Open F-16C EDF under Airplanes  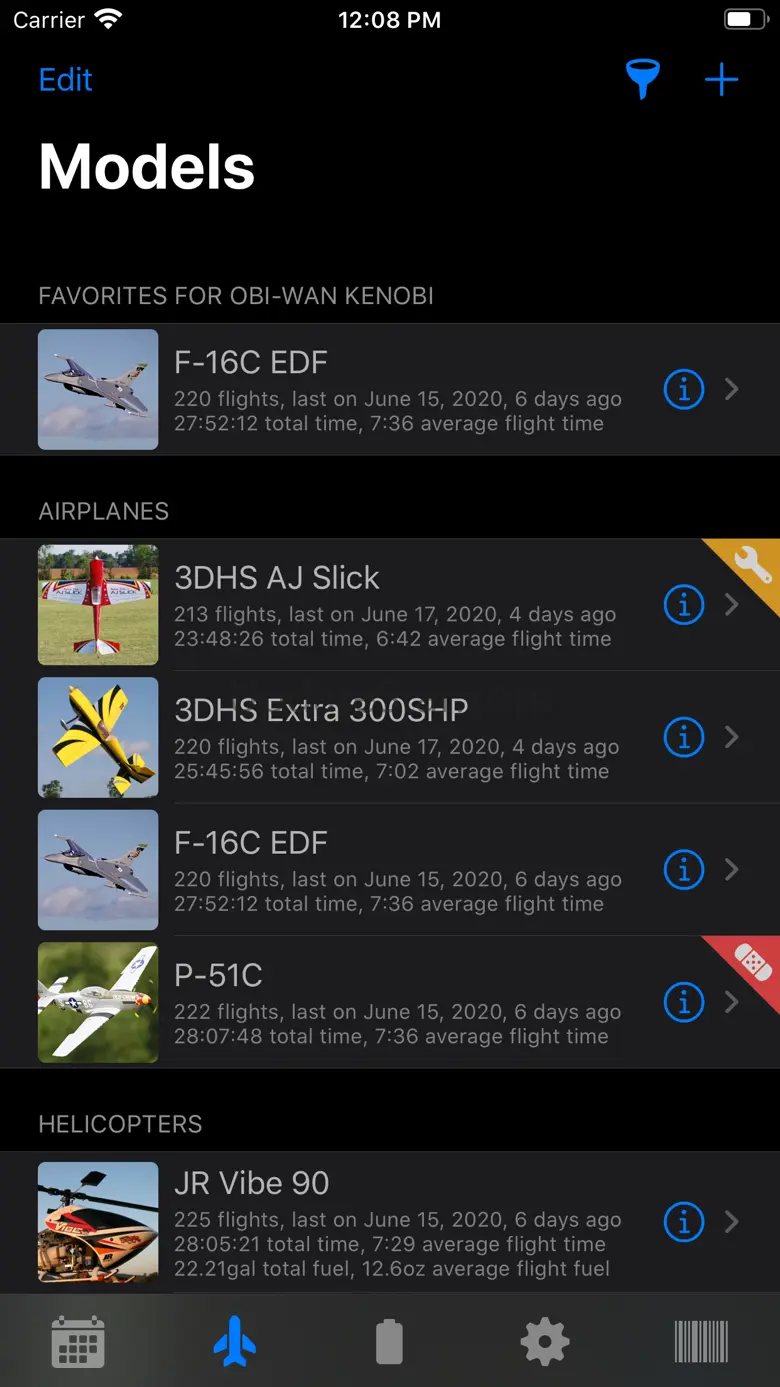[400, 870]
